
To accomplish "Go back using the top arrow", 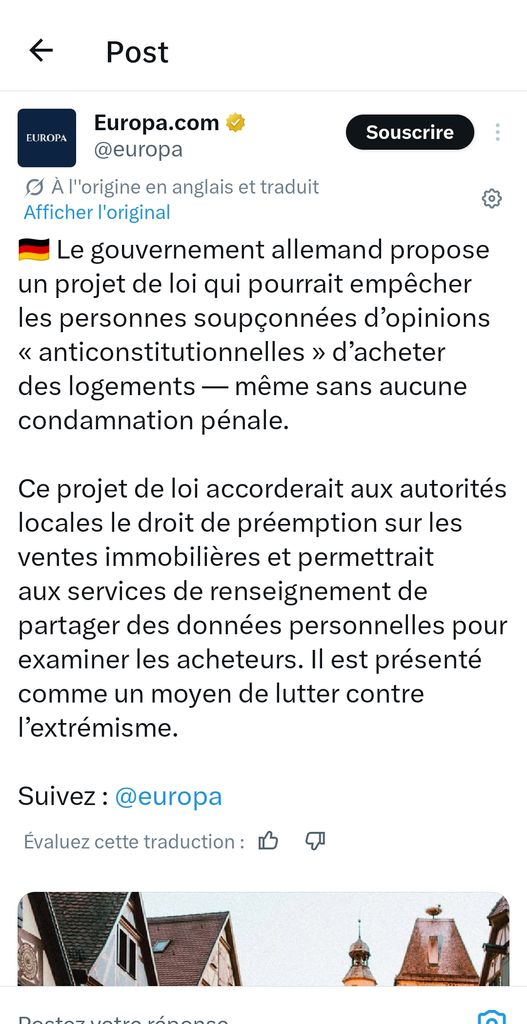I will tap(41, 50).
